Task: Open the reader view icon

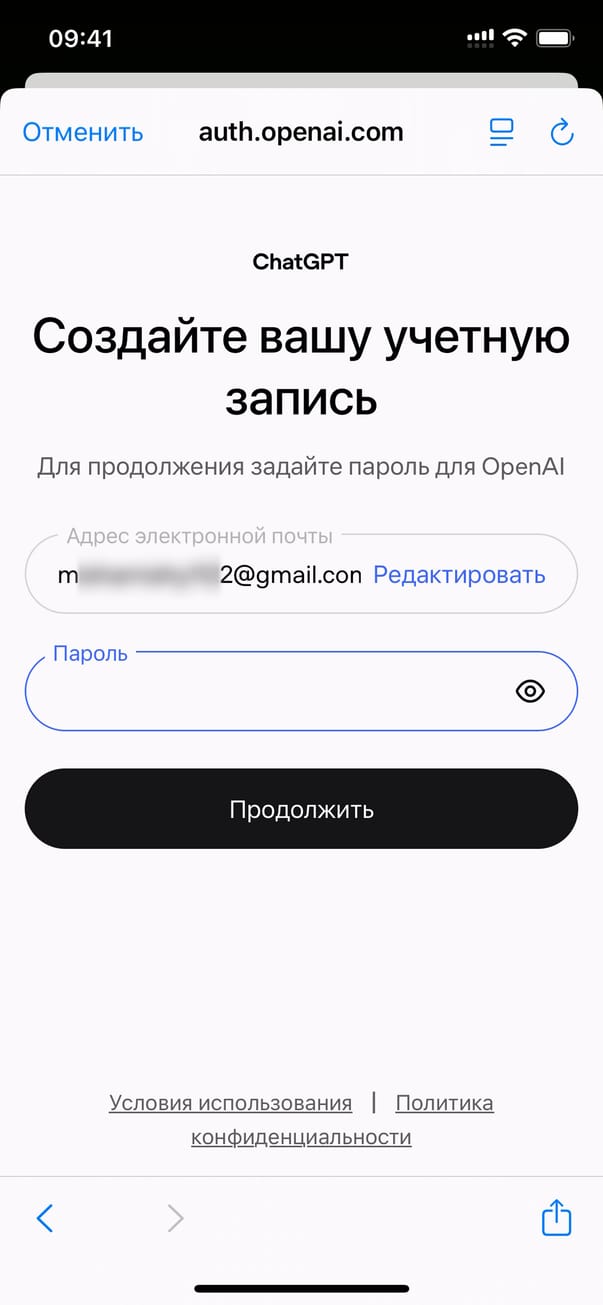Action: (501, 132)
